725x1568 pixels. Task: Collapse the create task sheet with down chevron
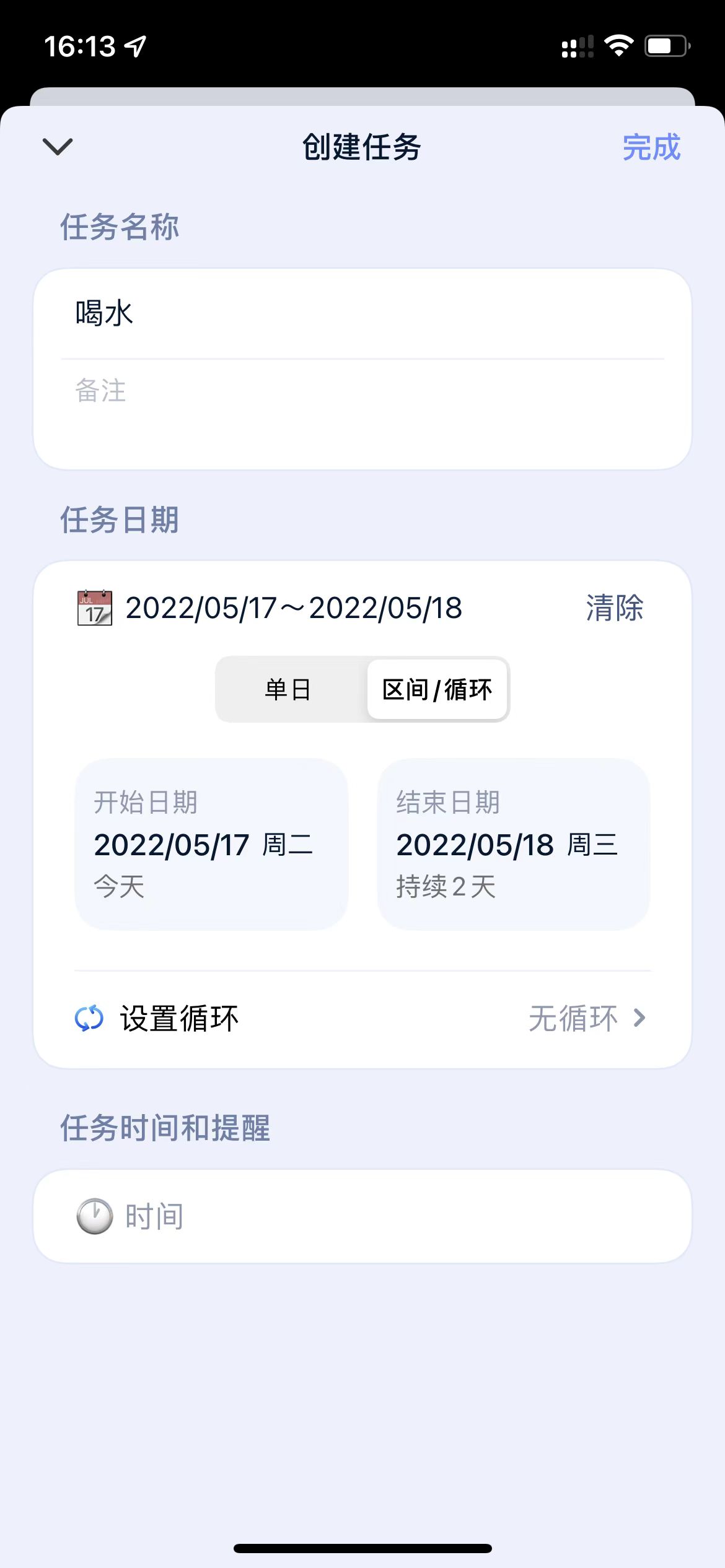tap(58, 147)
